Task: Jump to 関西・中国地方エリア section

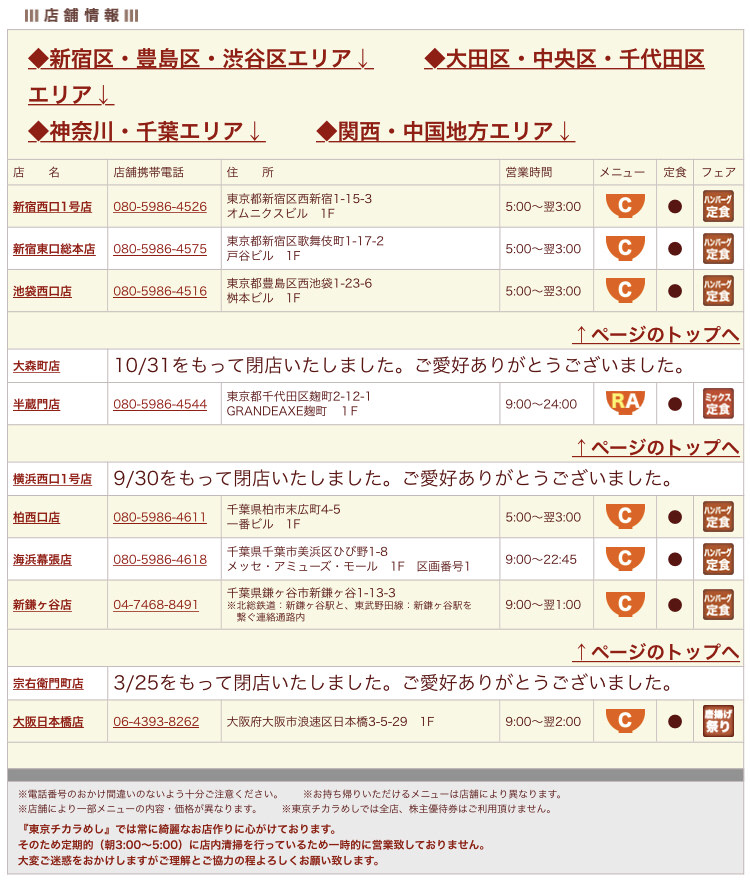Action: pos(445,131)
